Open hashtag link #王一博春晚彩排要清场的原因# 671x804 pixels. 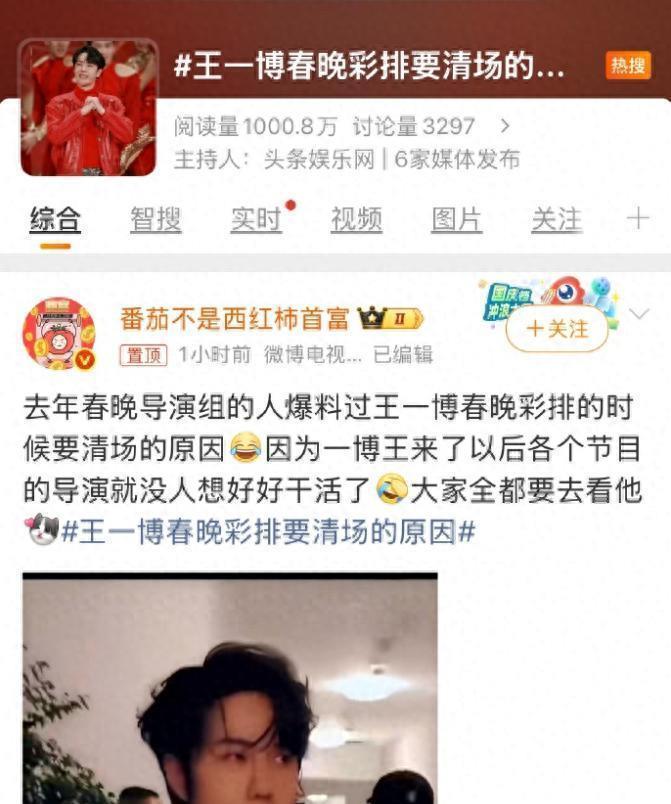[267, 532]
